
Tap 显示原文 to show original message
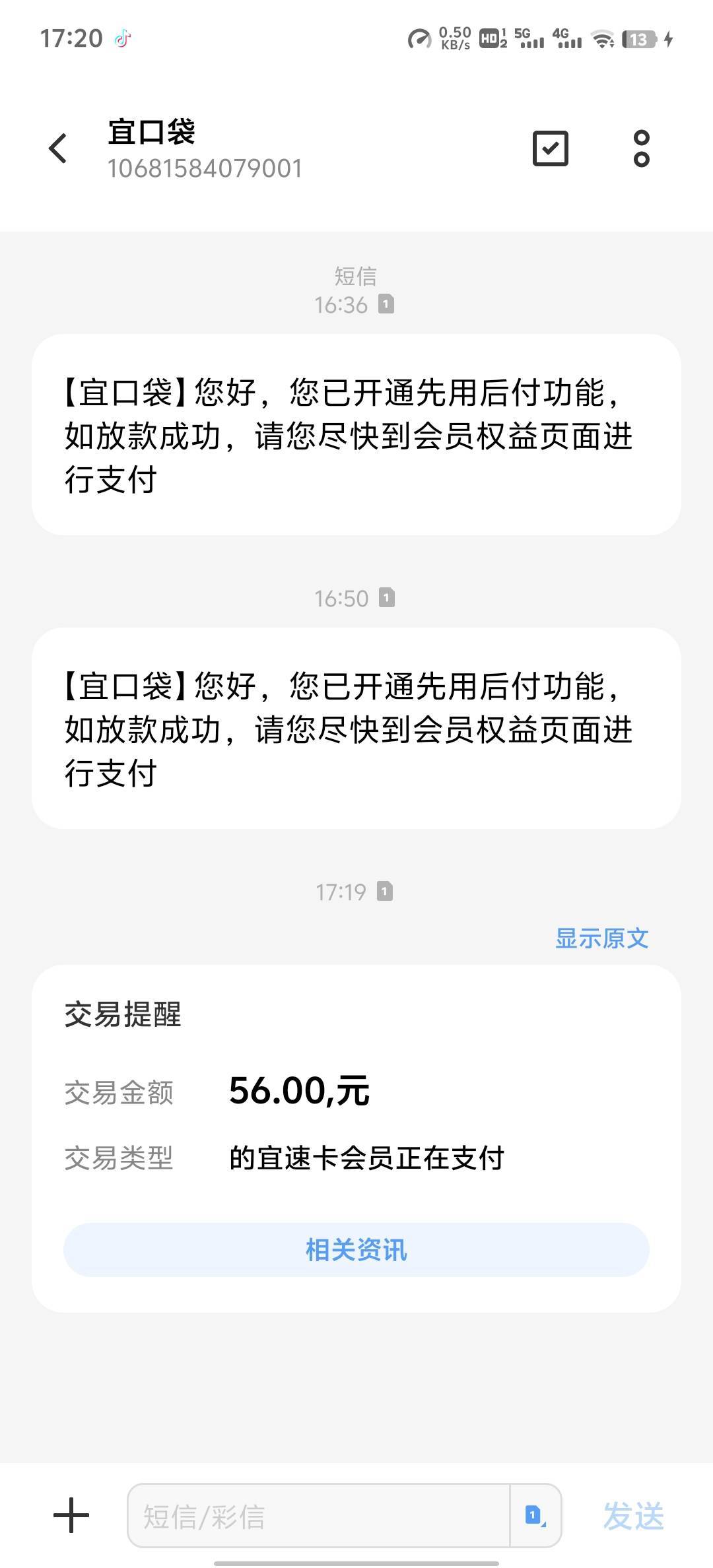(x=601, y=938)
